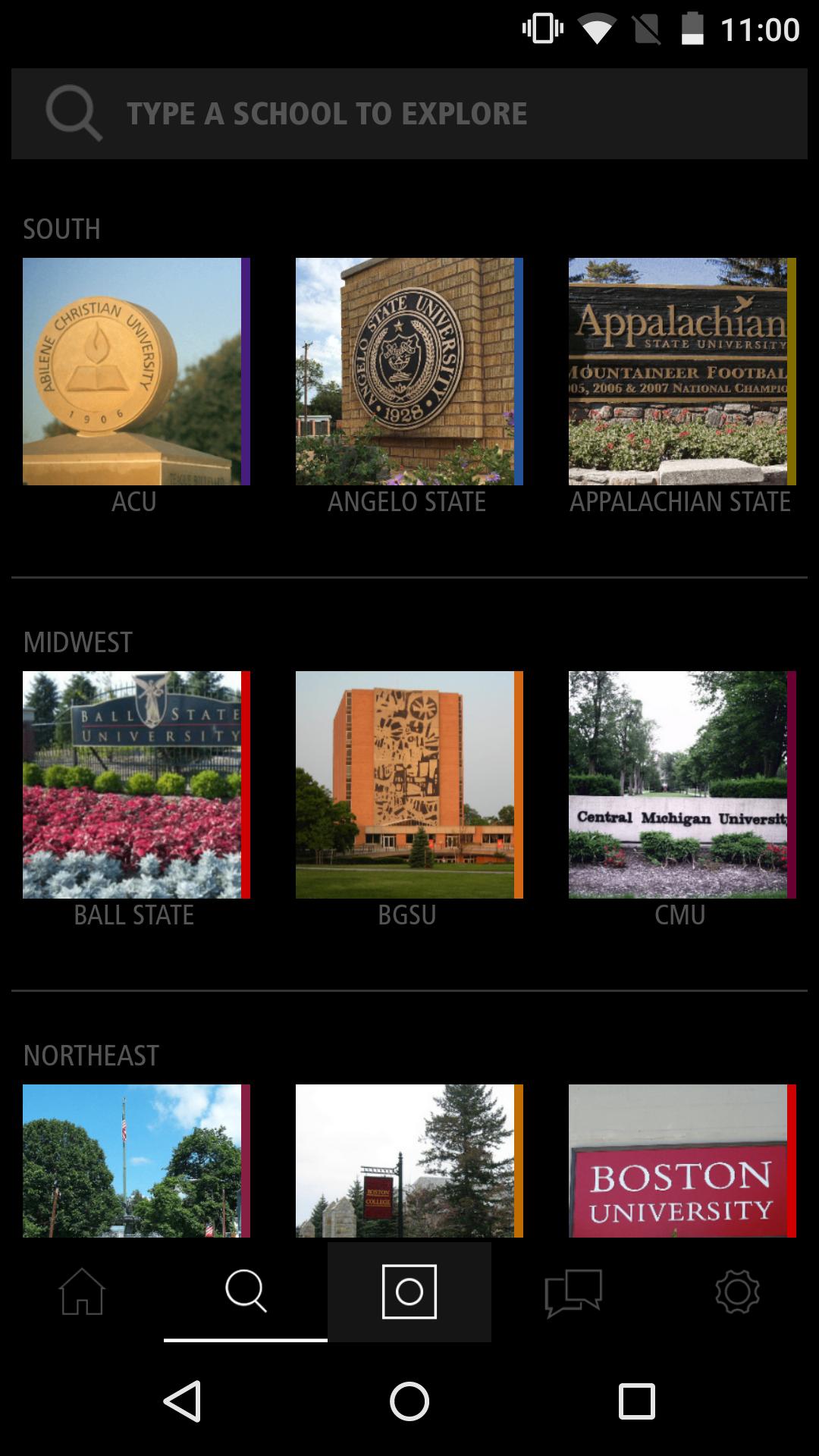Switch to the search tab
Image resolution: width=819 pixels, height=1456 pixels.
[246, 1291]
